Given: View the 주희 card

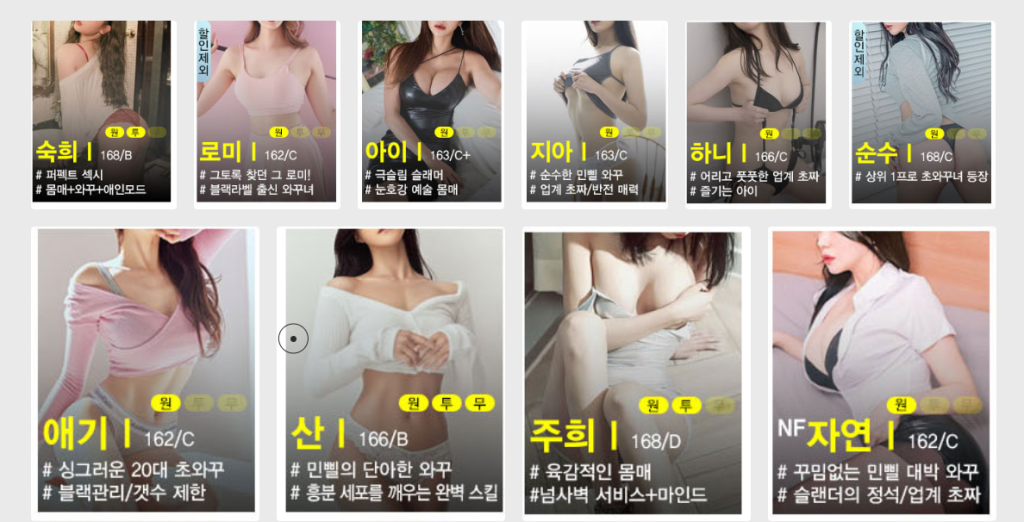Looking at the screenshot, I should [x=633, y=370].
